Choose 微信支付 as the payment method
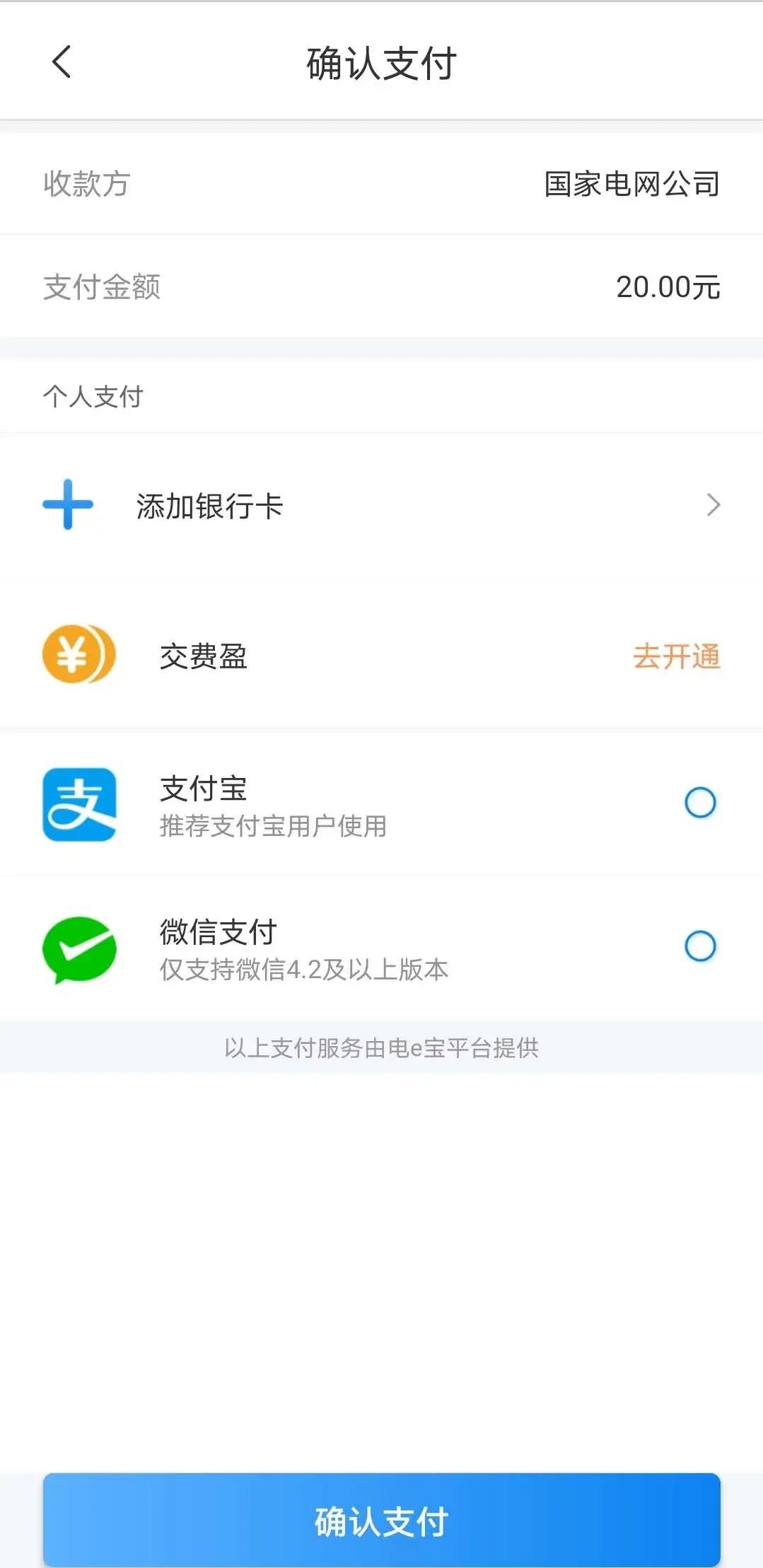Screen dimensions: 763x1568 (x=700, y=946)
